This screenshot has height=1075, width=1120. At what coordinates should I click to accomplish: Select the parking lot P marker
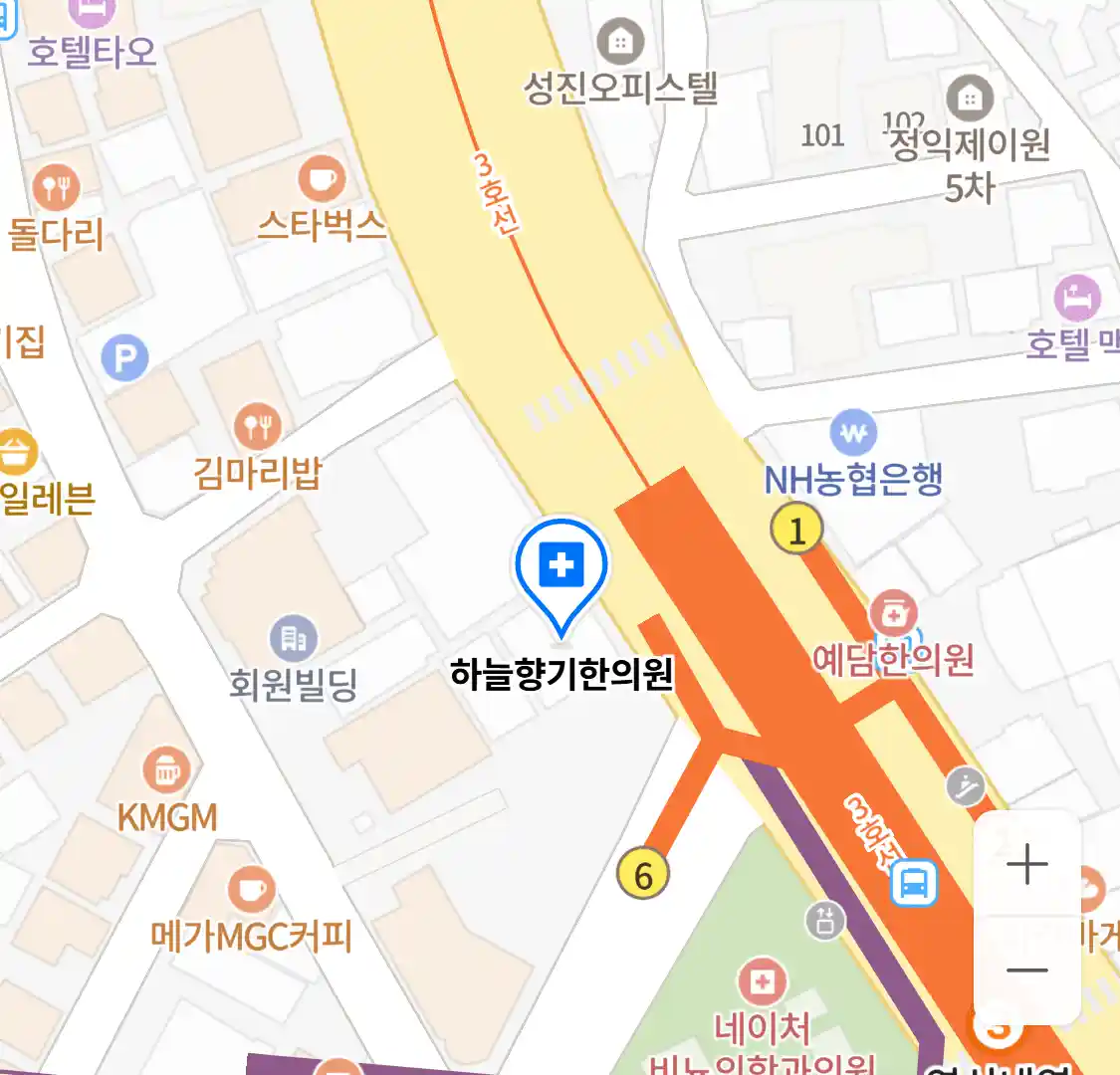click(125, 358)
